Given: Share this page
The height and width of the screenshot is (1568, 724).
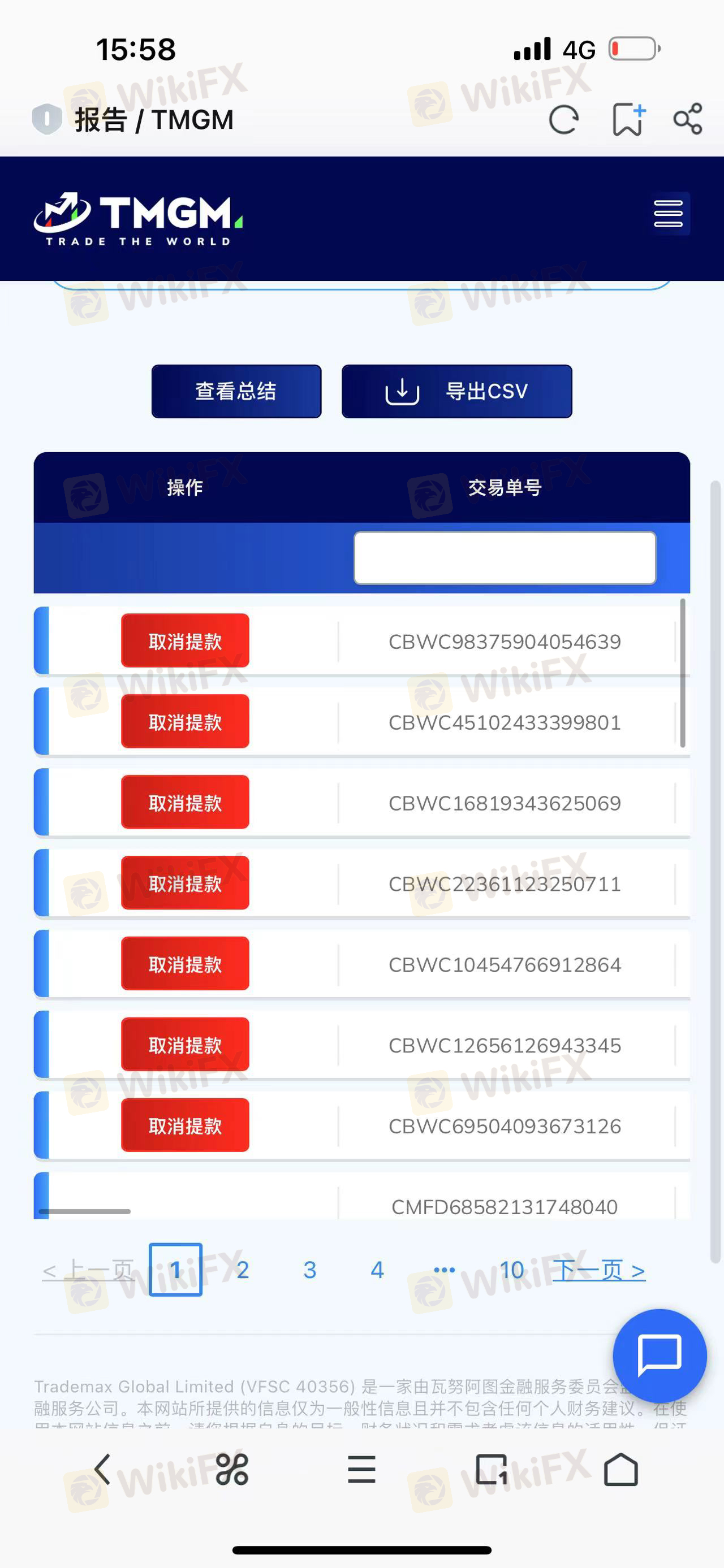Looking at the screenshot, I should [x=688, y=119].
